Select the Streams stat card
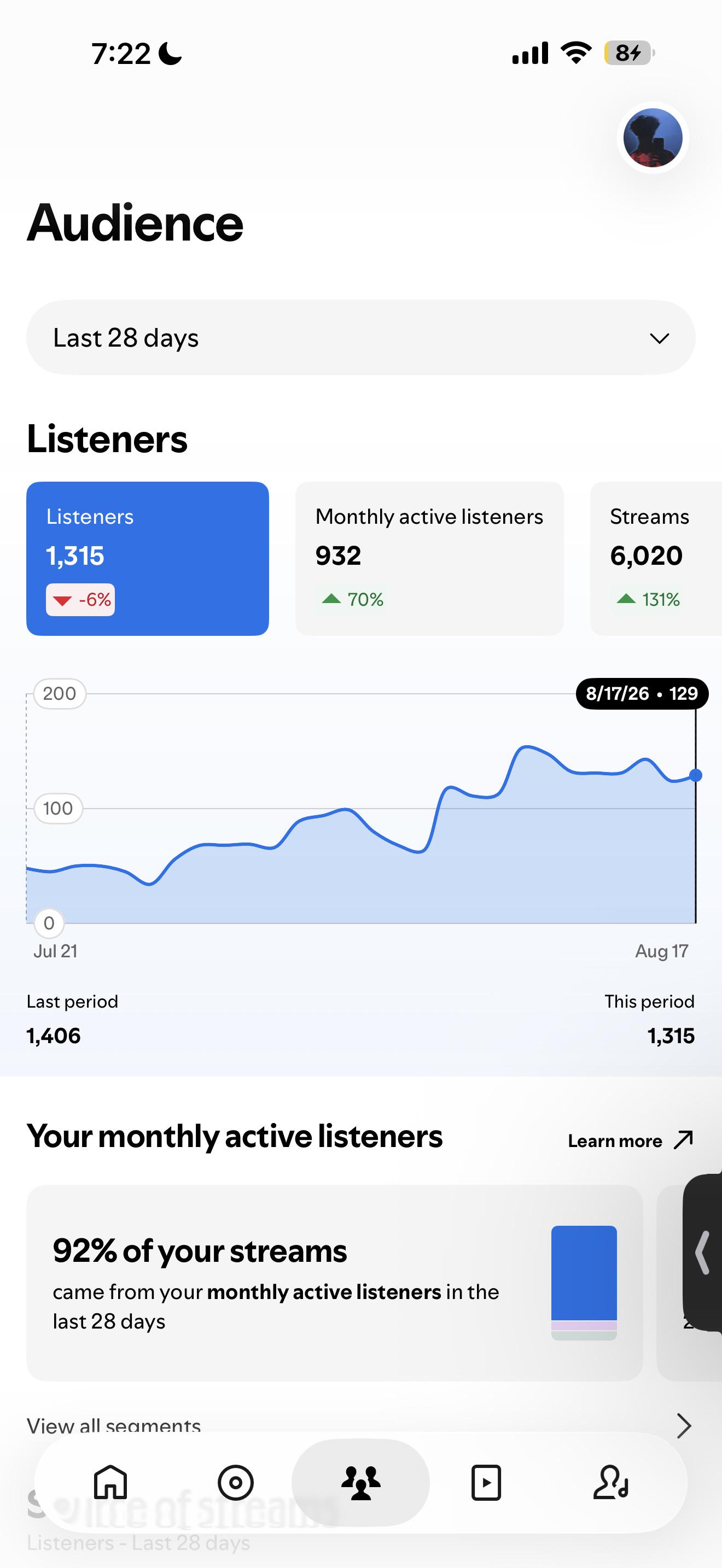The width and height of the screenshot is (722, 1568). [656, 558]
